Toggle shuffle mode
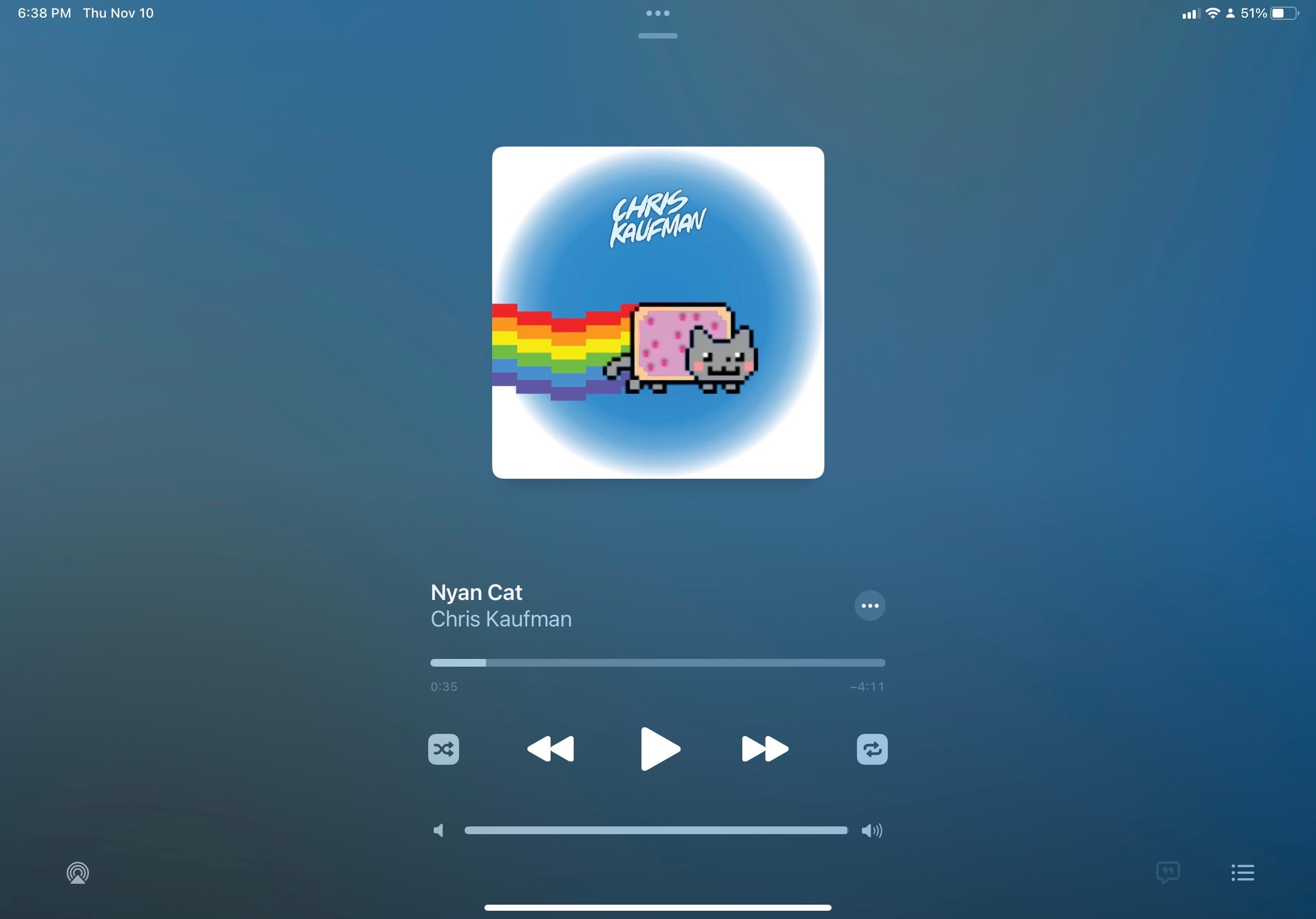The width and height of the screenshot is (1316, 919). tap(443, 749)
